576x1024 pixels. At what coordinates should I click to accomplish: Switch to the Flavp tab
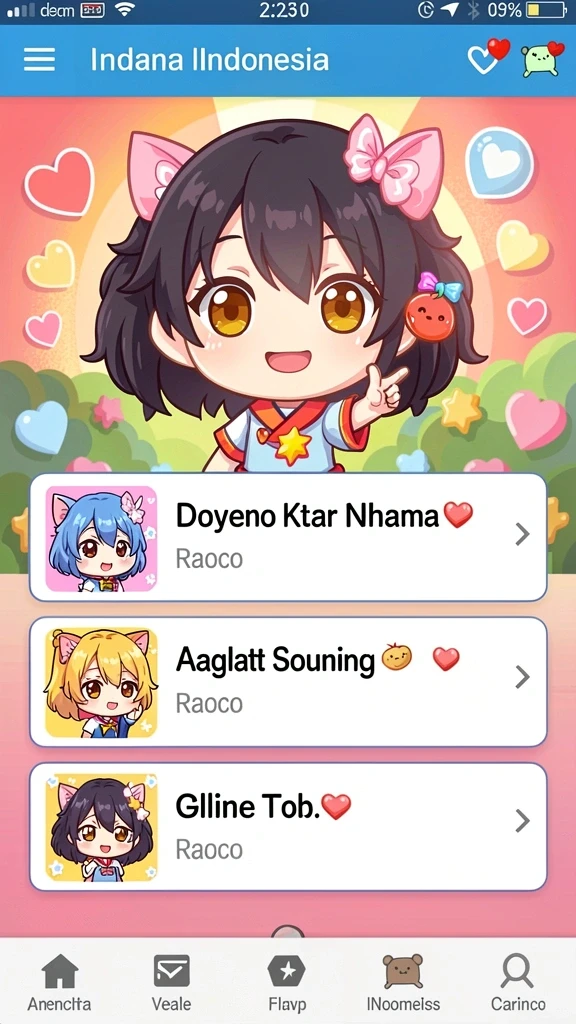click(x=287, y=982)
